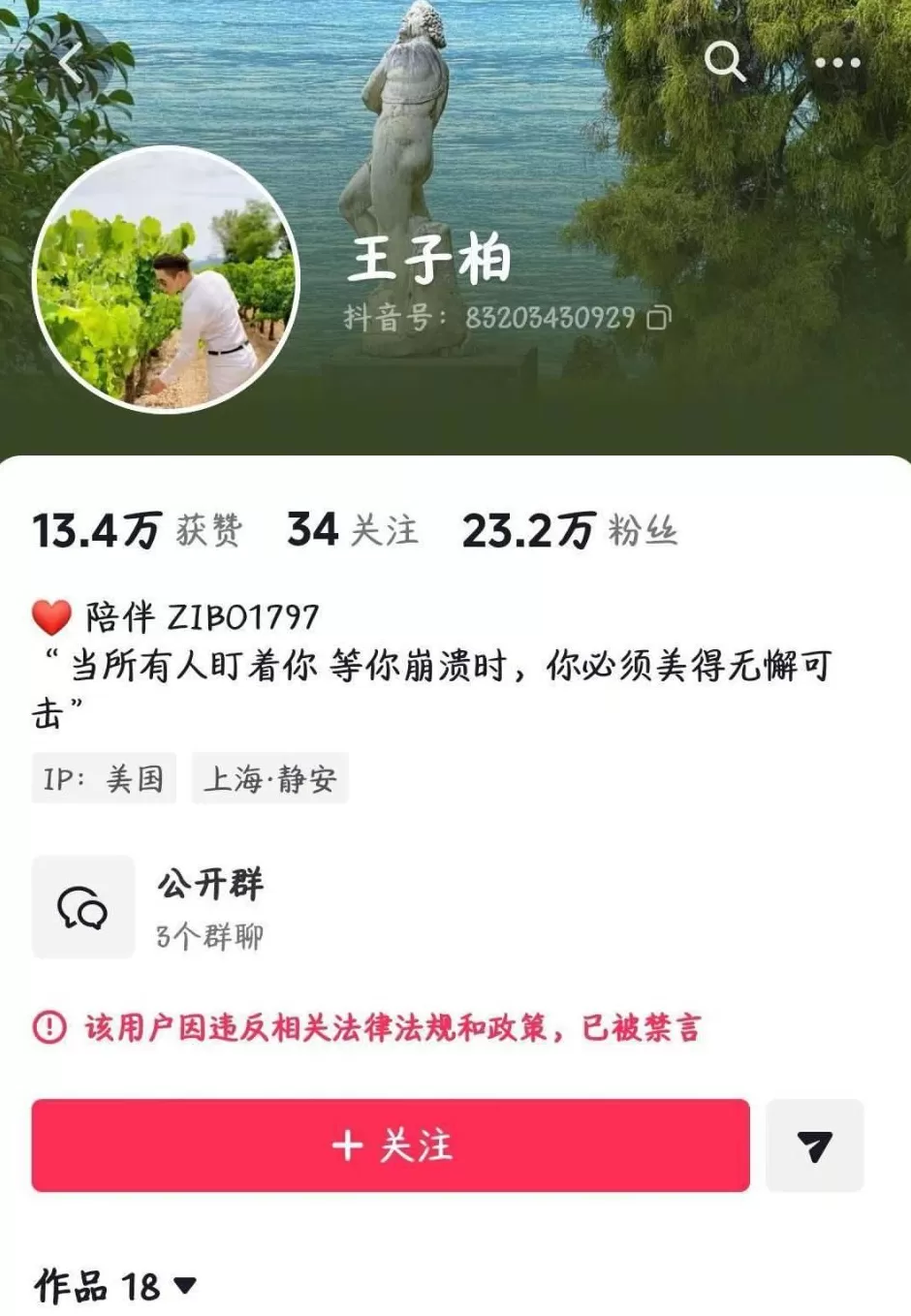Click the 上海·静安 location tag

[x=269, y=778]
